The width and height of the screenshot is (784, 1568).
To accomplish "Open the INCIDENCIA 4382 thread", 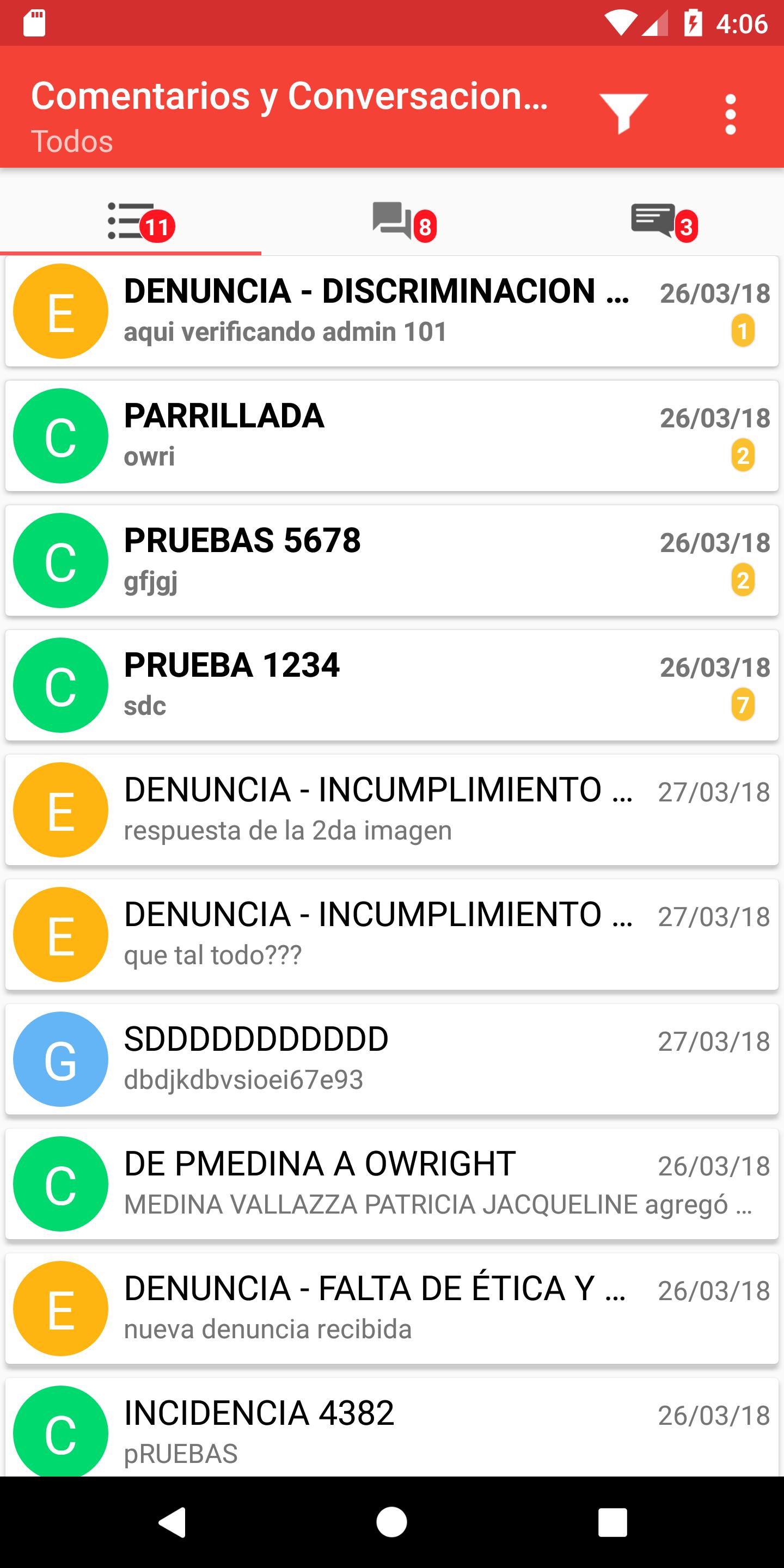I will pos(392,1428).
